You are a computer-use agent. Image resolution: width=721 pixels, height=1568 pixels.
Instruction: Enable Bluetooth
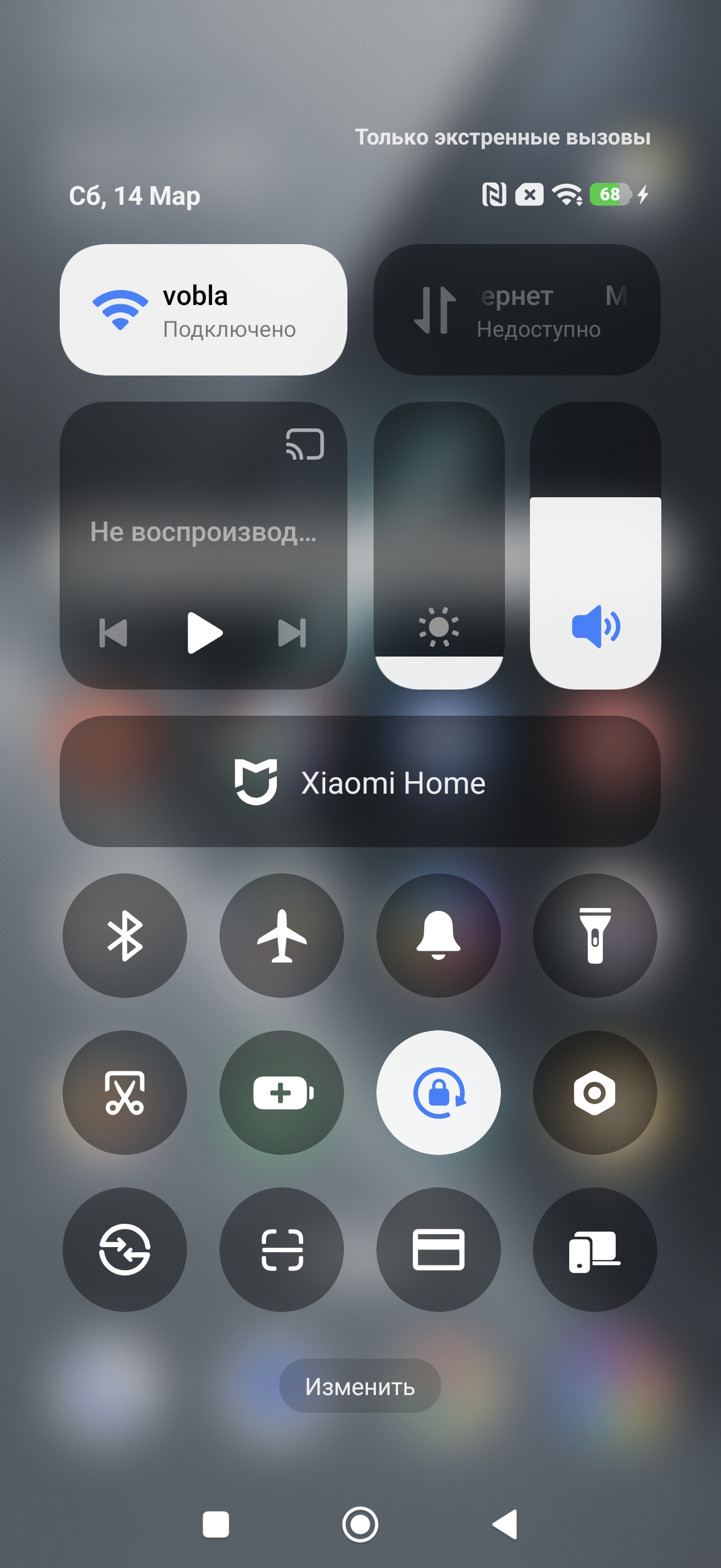point(125,935)
